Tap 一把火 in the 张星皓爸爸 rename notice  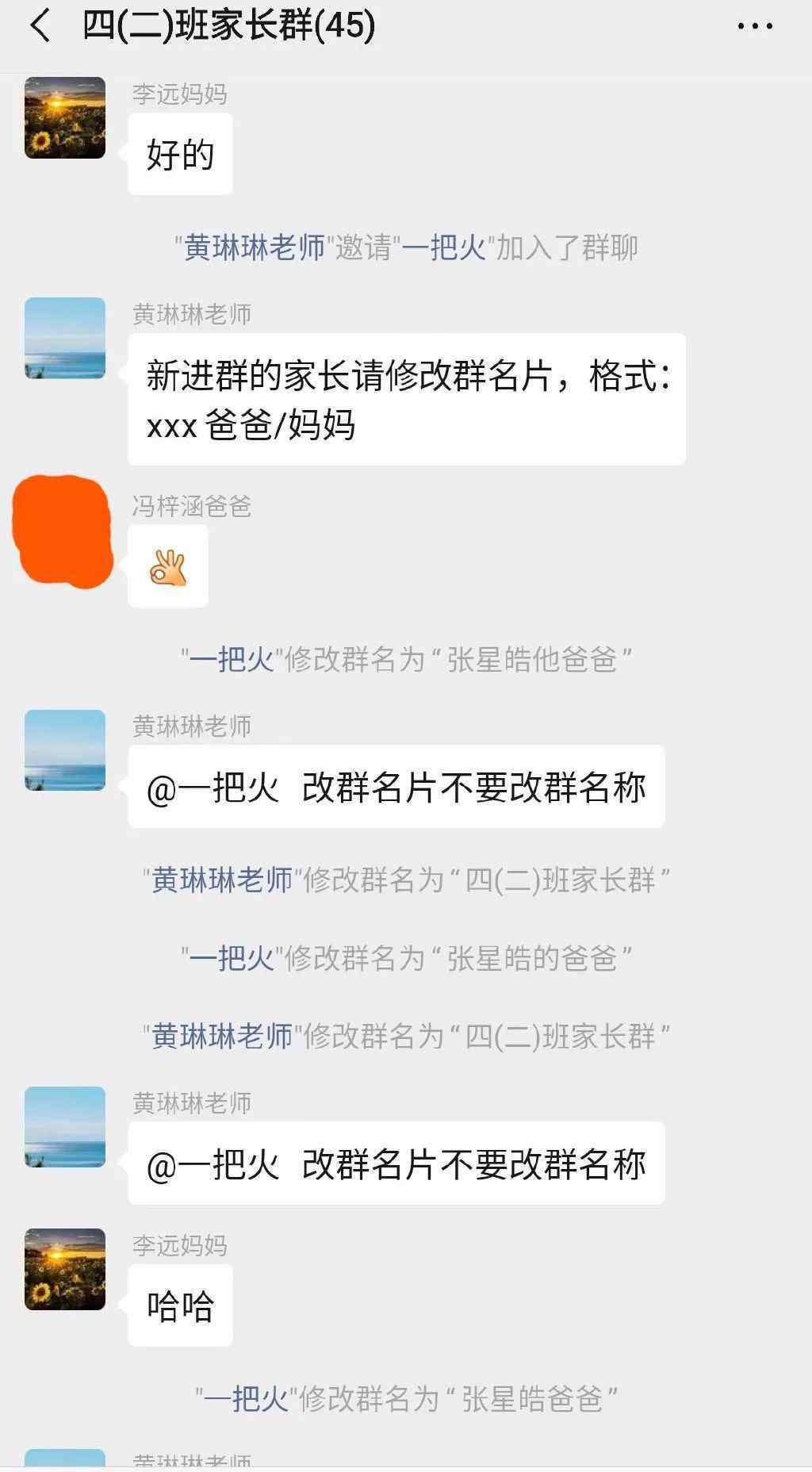click(x=246, y=1398)
